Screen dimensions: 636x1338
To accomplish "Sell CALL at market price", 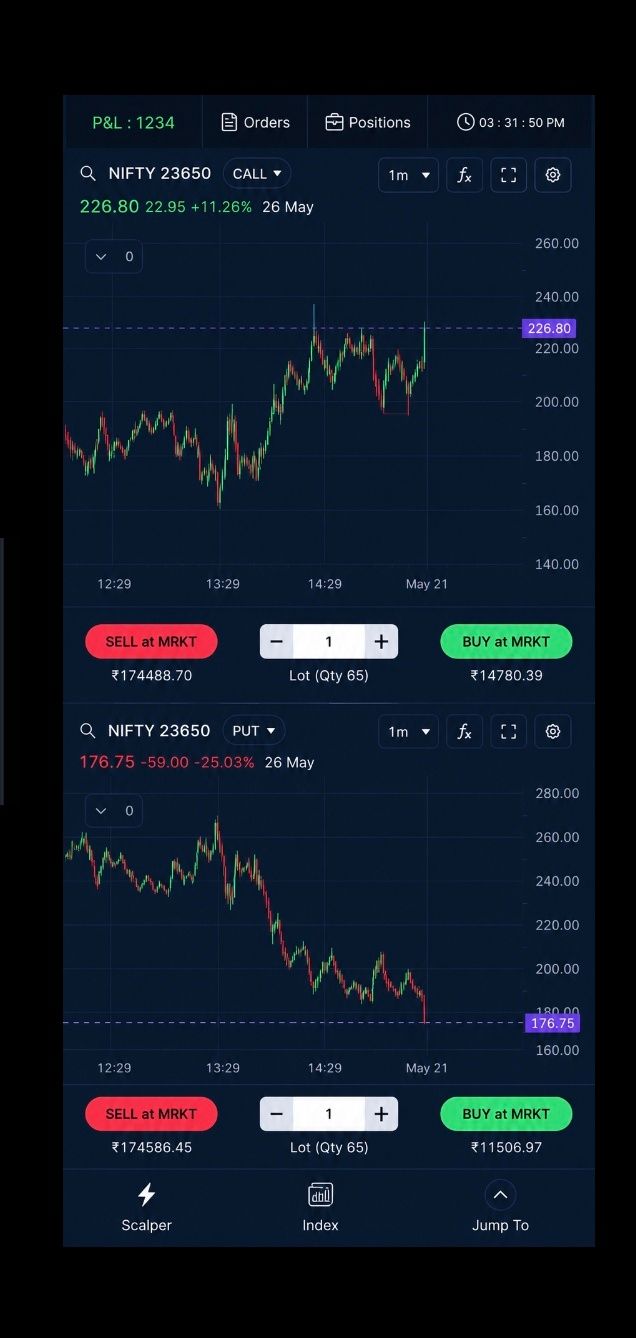I will tap(151, 642).
